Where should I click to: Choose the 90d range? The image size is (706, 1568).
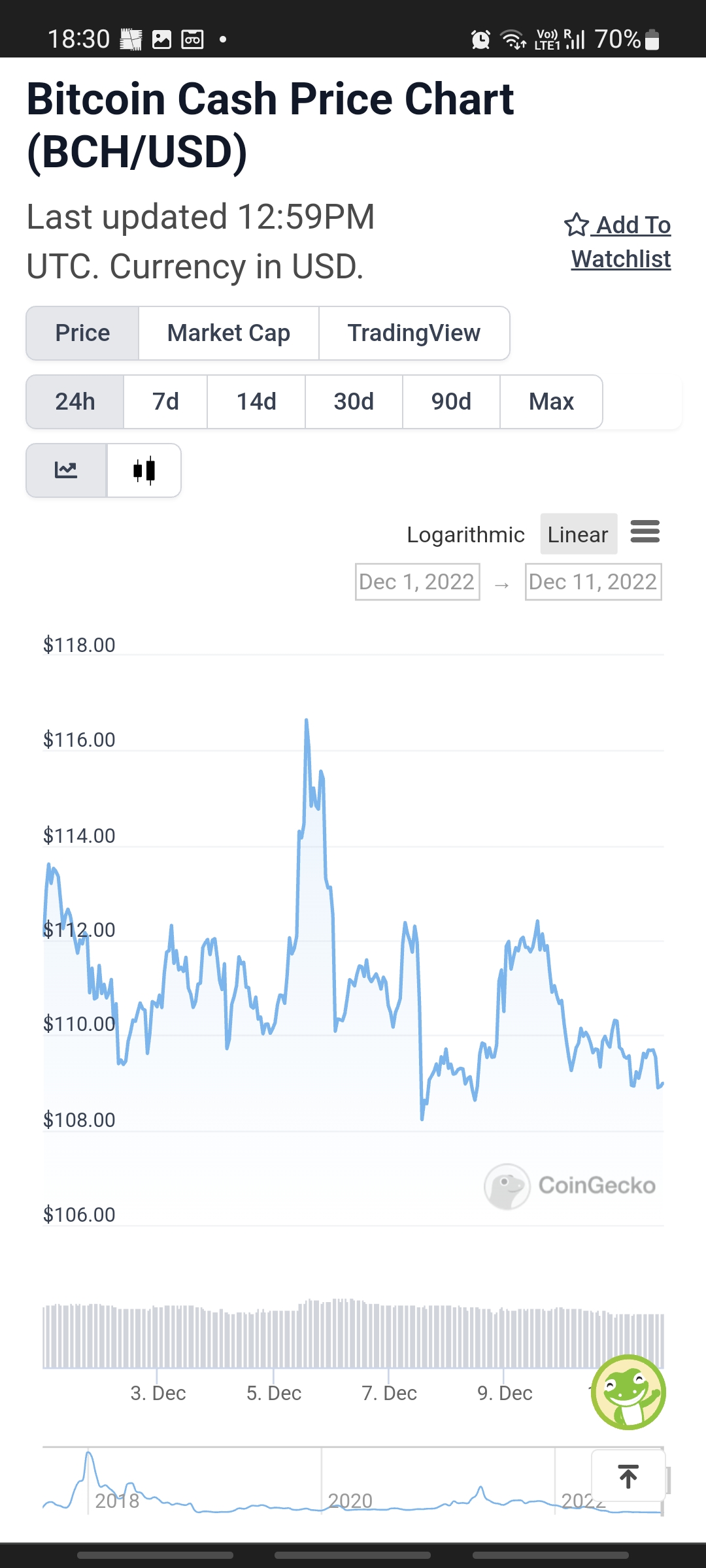[x=451, y=402]
